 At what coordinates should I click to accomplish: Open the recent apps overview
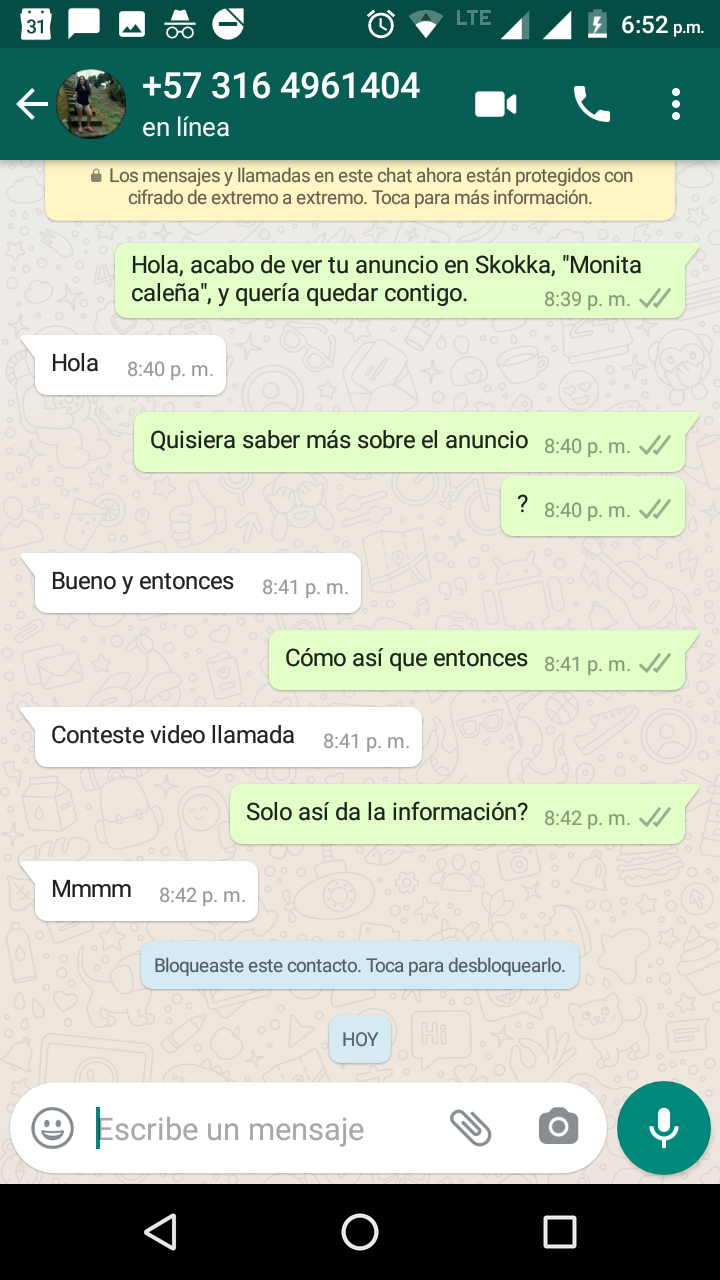pos(560,1232)
